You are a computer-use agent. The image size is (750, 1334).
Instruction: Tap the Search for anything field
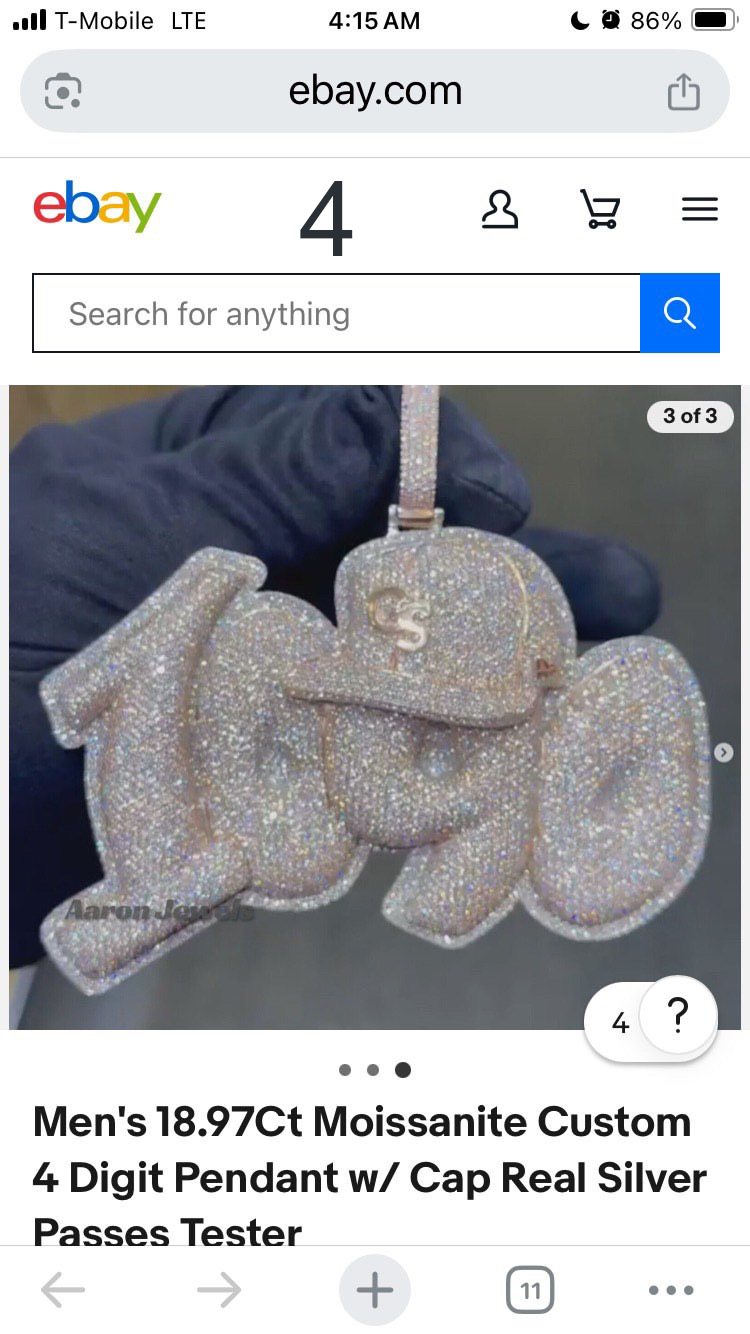point(335,314)
